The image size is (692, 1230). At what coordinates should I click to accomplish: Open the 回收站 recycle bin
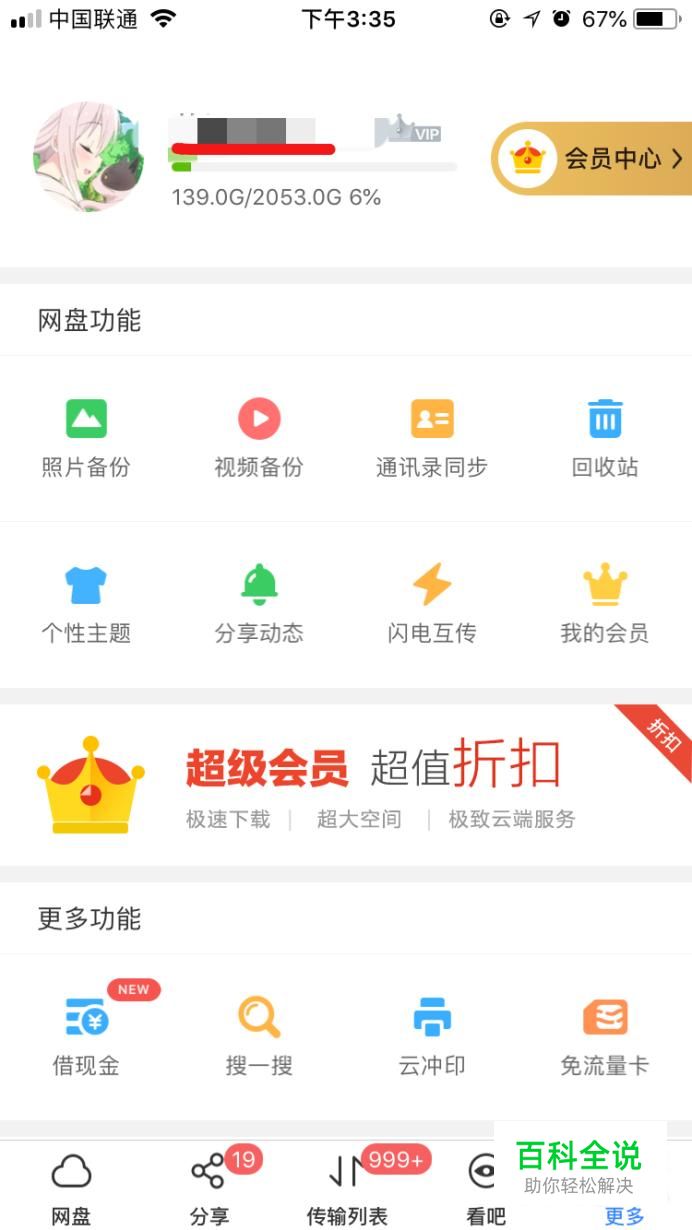pyautogui.click(x=604, y=438)
